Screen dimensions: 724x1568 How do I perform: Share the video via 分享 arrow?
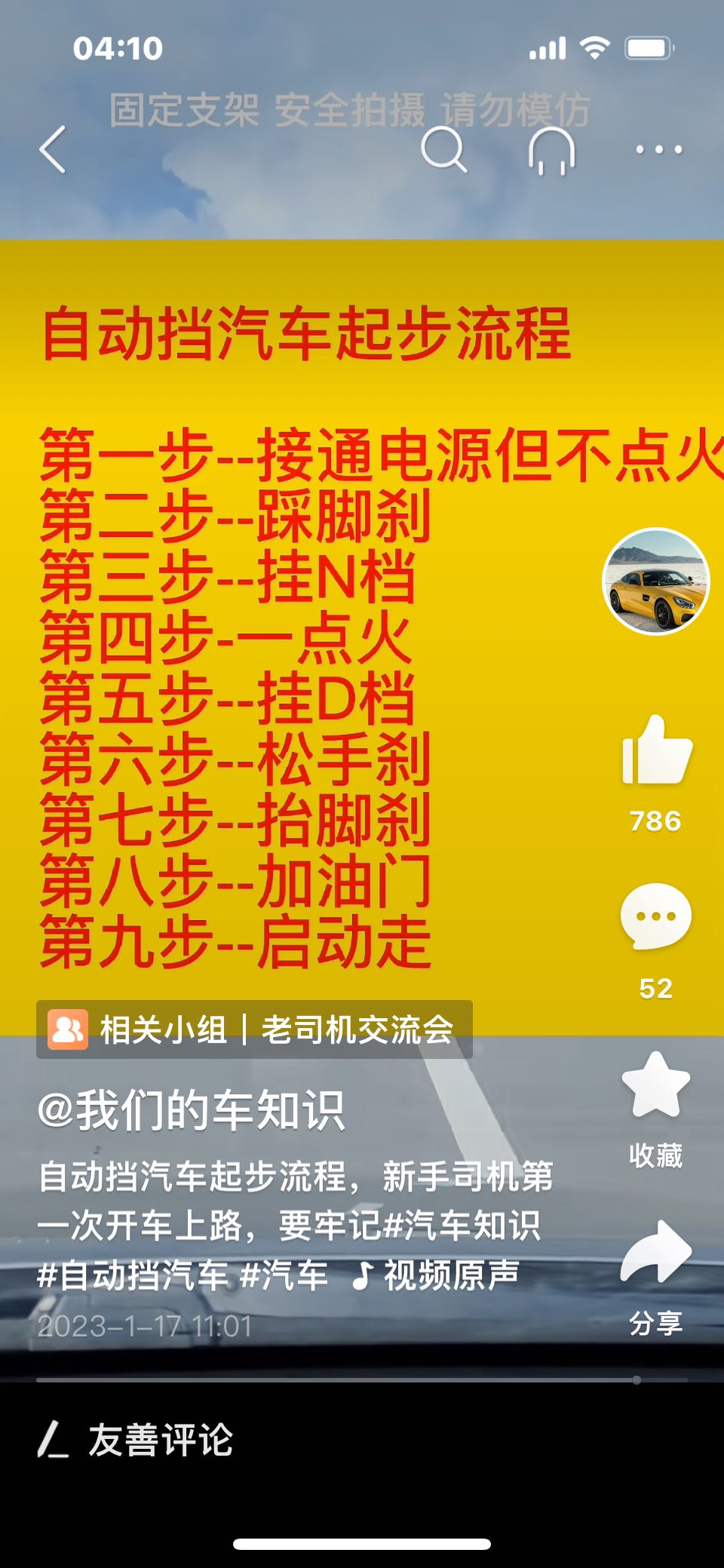(x=655, y=1253)
